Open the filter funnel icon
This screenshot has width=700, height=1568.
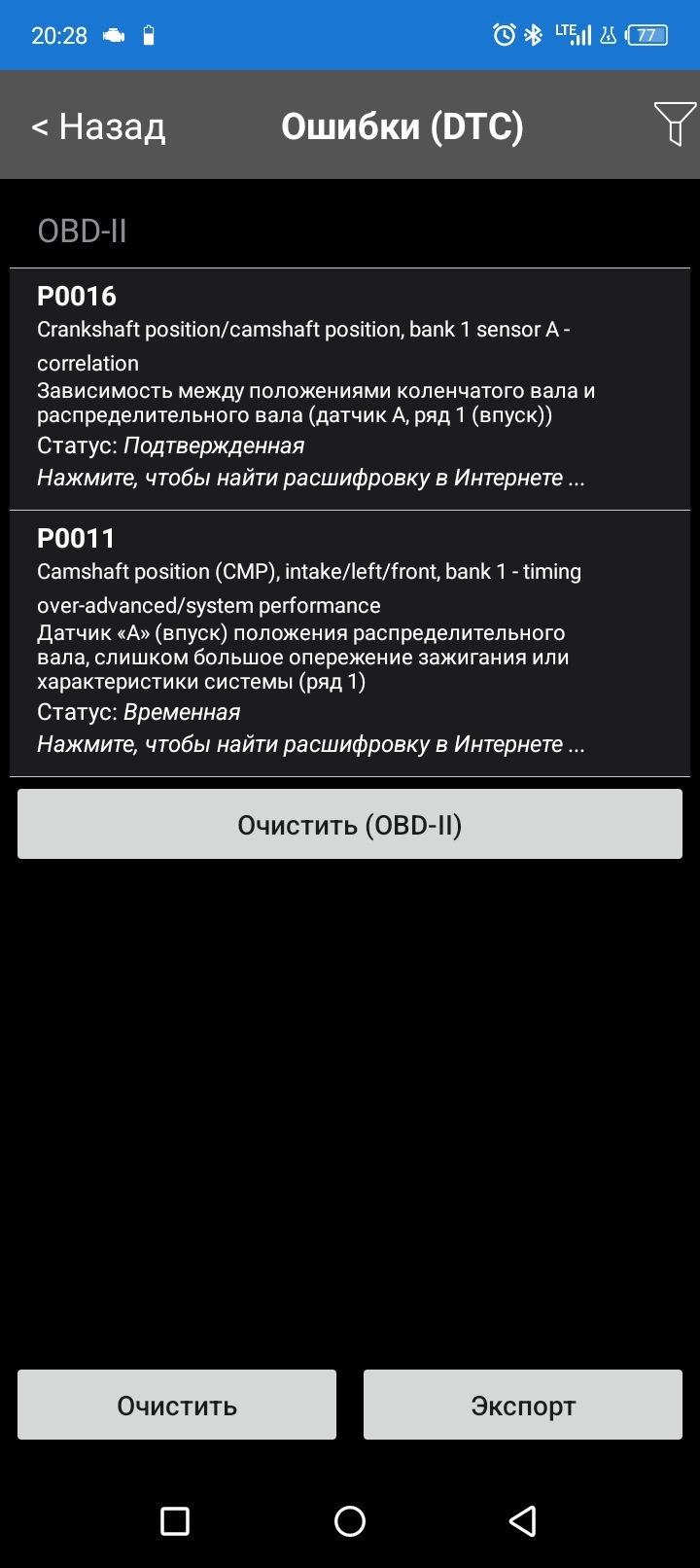(674, 124)
